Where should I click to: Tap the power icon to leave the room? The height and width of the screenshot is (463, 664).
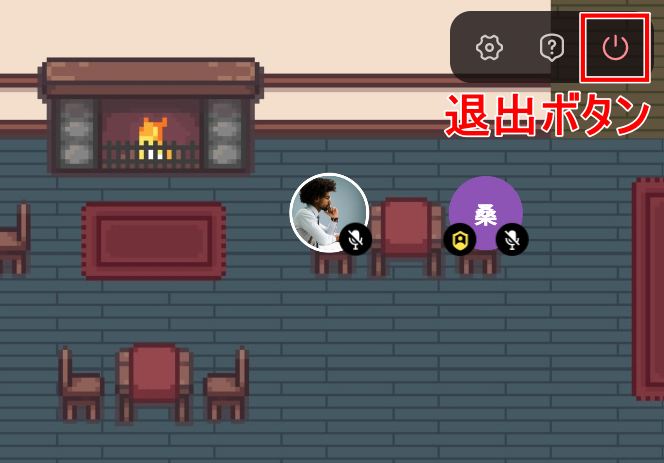tap(615, 47)
